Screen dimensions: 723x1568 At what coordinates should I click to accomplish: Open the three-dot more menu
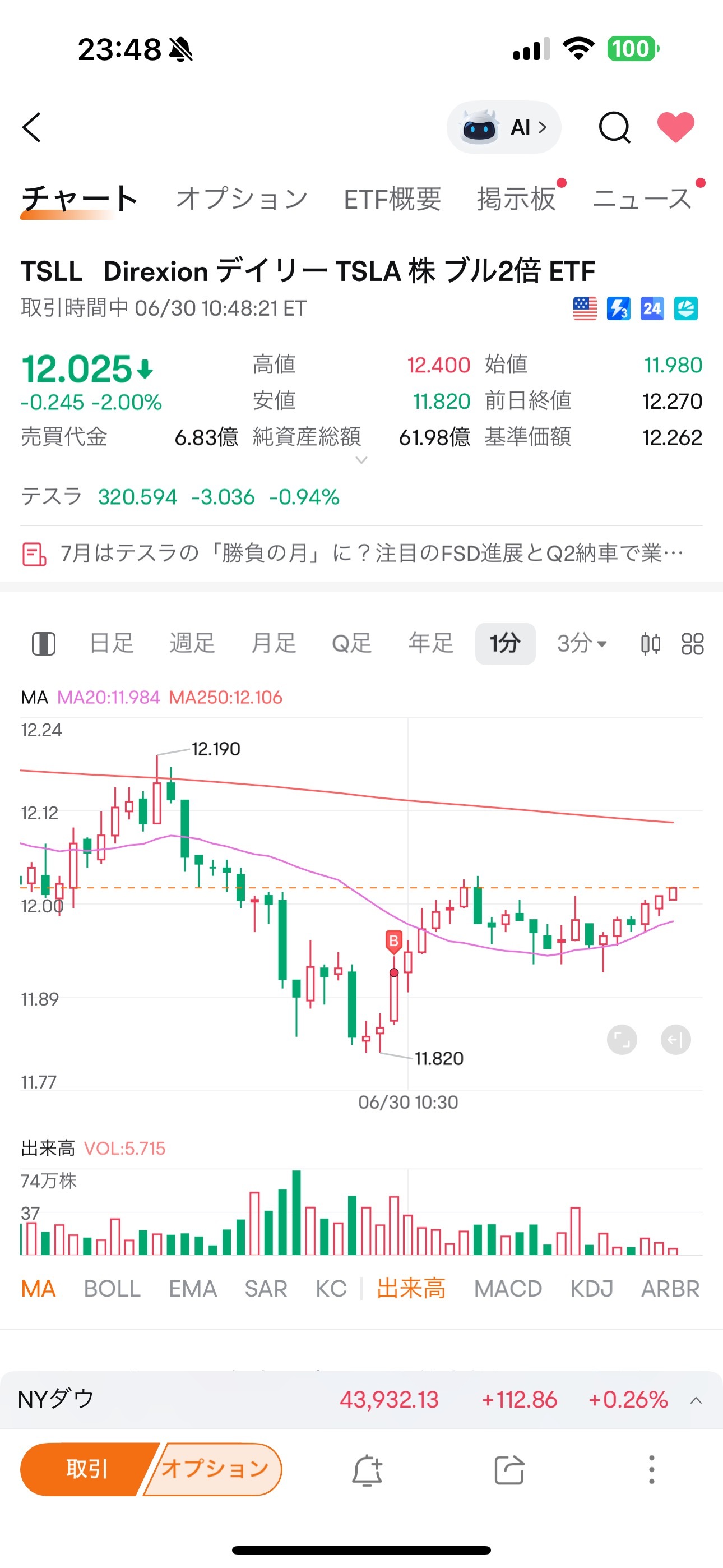651,1470
